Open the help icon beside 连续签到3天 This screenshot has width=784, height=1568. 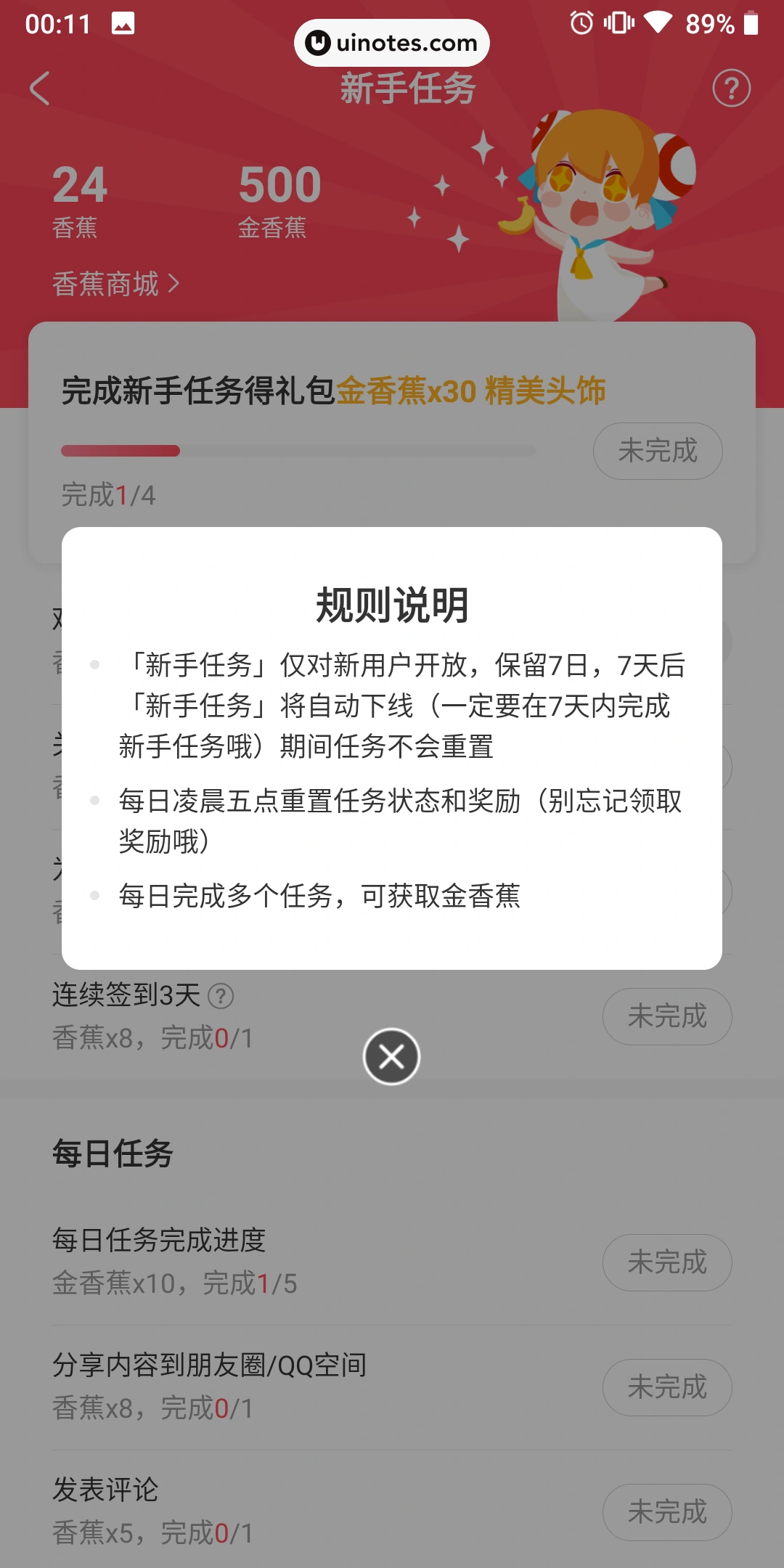tap(221, 996)
